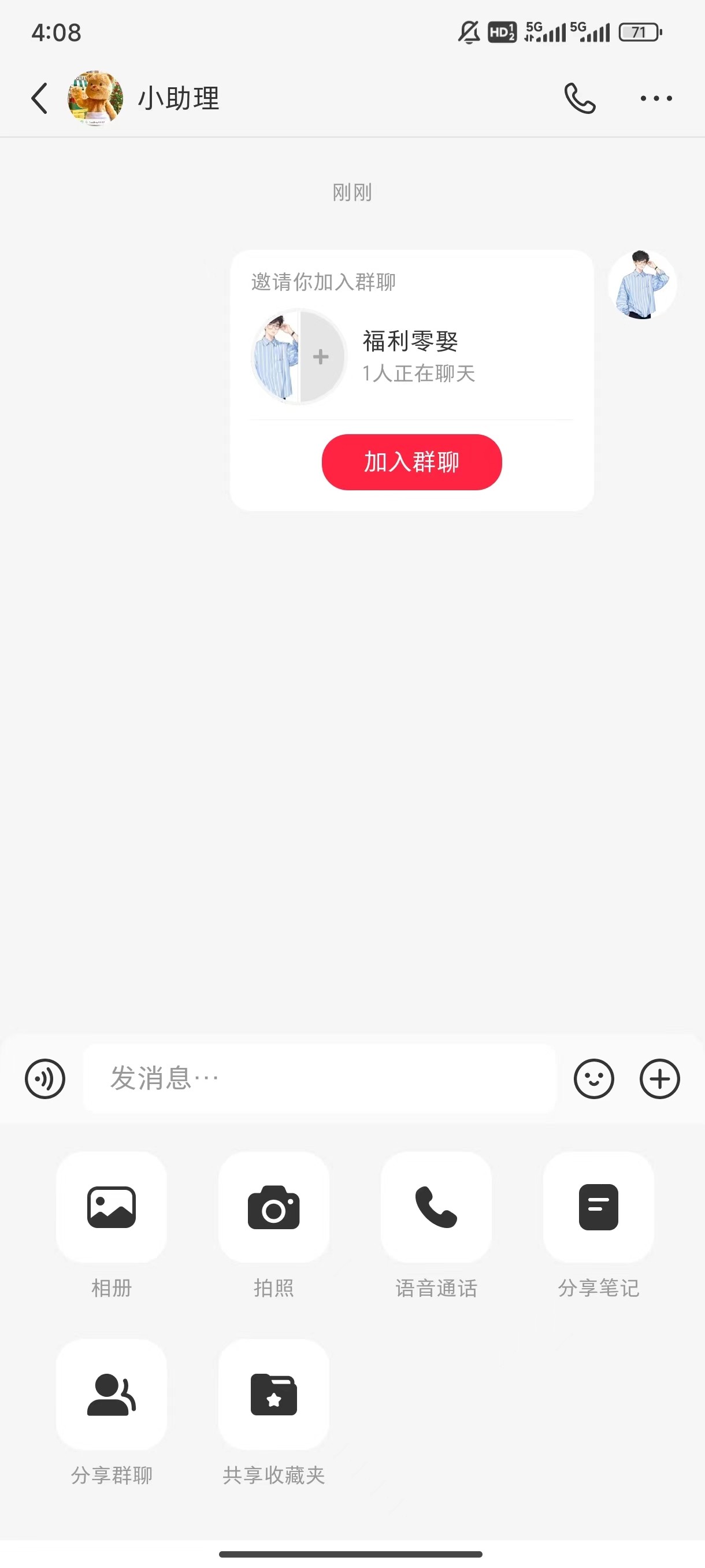
Task: Open the chat more options menu
Action: tap(656, 98)
